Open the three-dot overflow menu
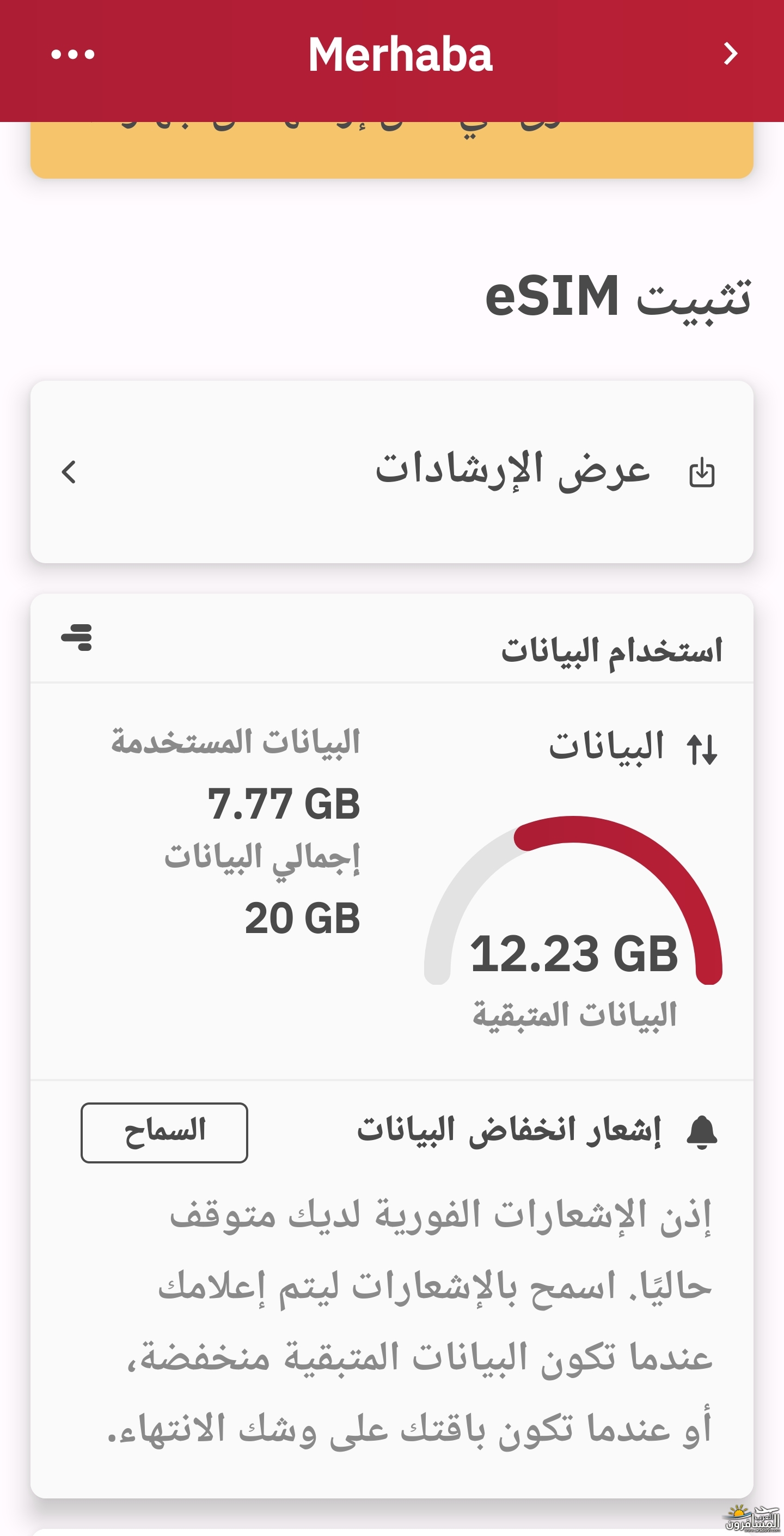The height and width of the screenshot is (1536, 784). tap(73, 55)
